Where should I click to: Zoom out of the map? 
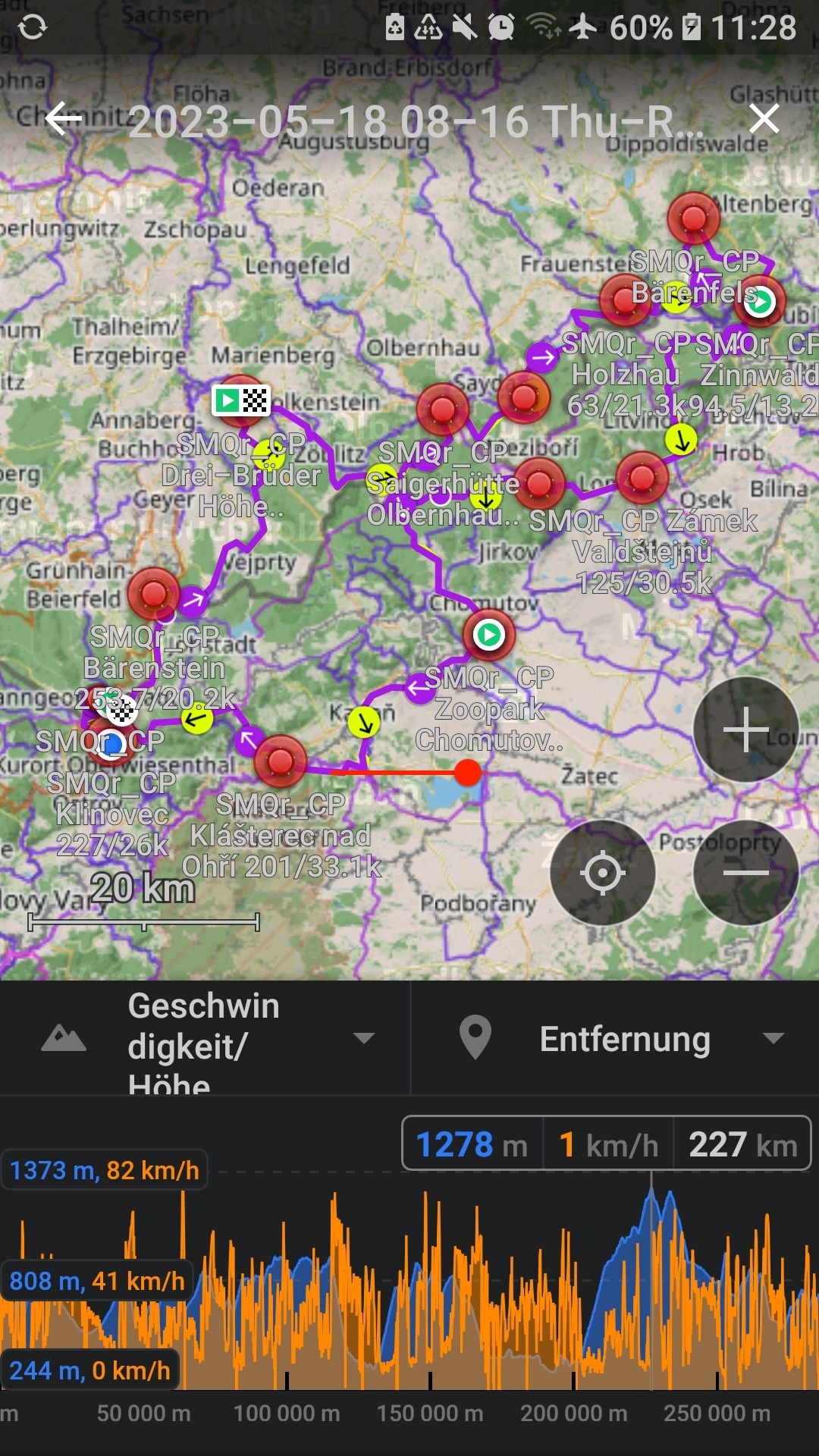click(745, 872)
